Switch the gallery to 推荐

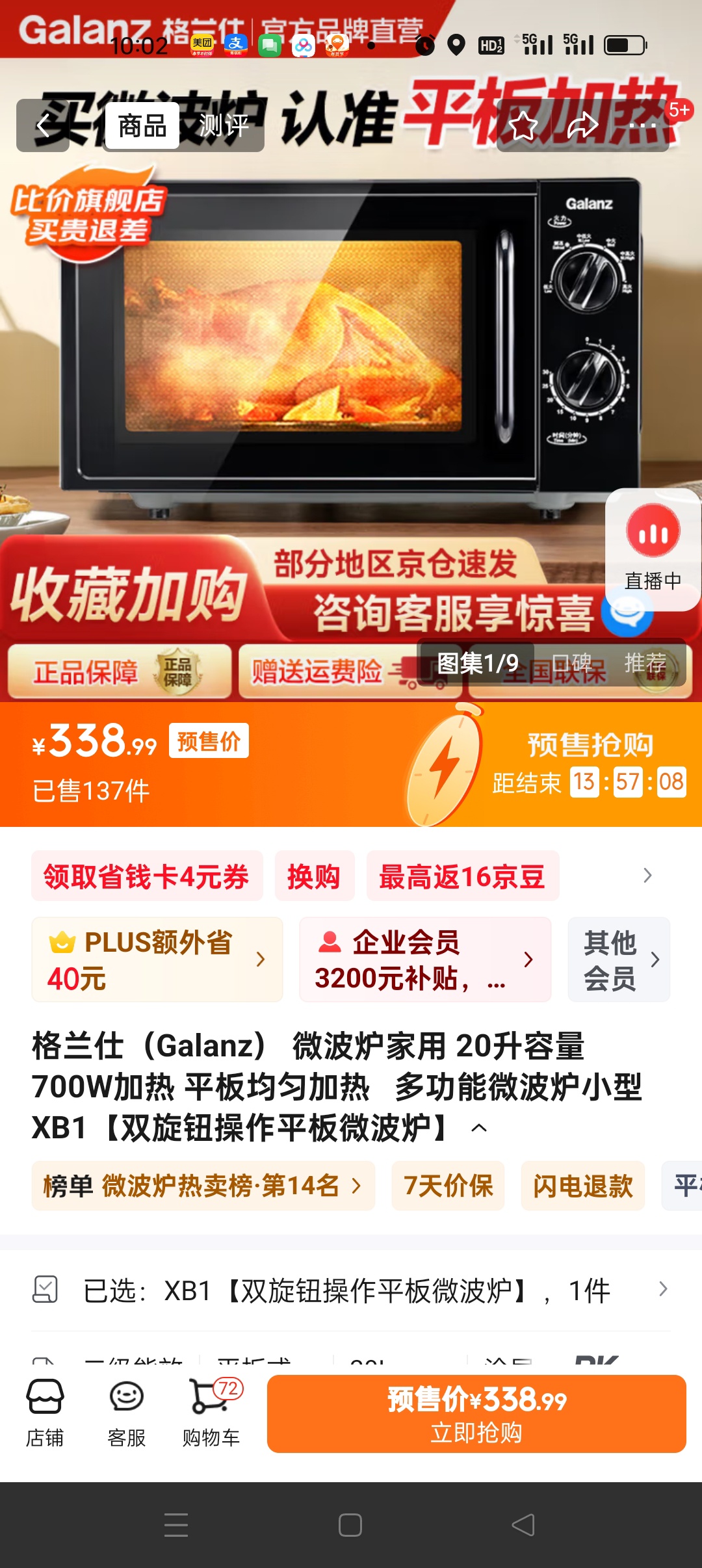(x=645, y=662)
